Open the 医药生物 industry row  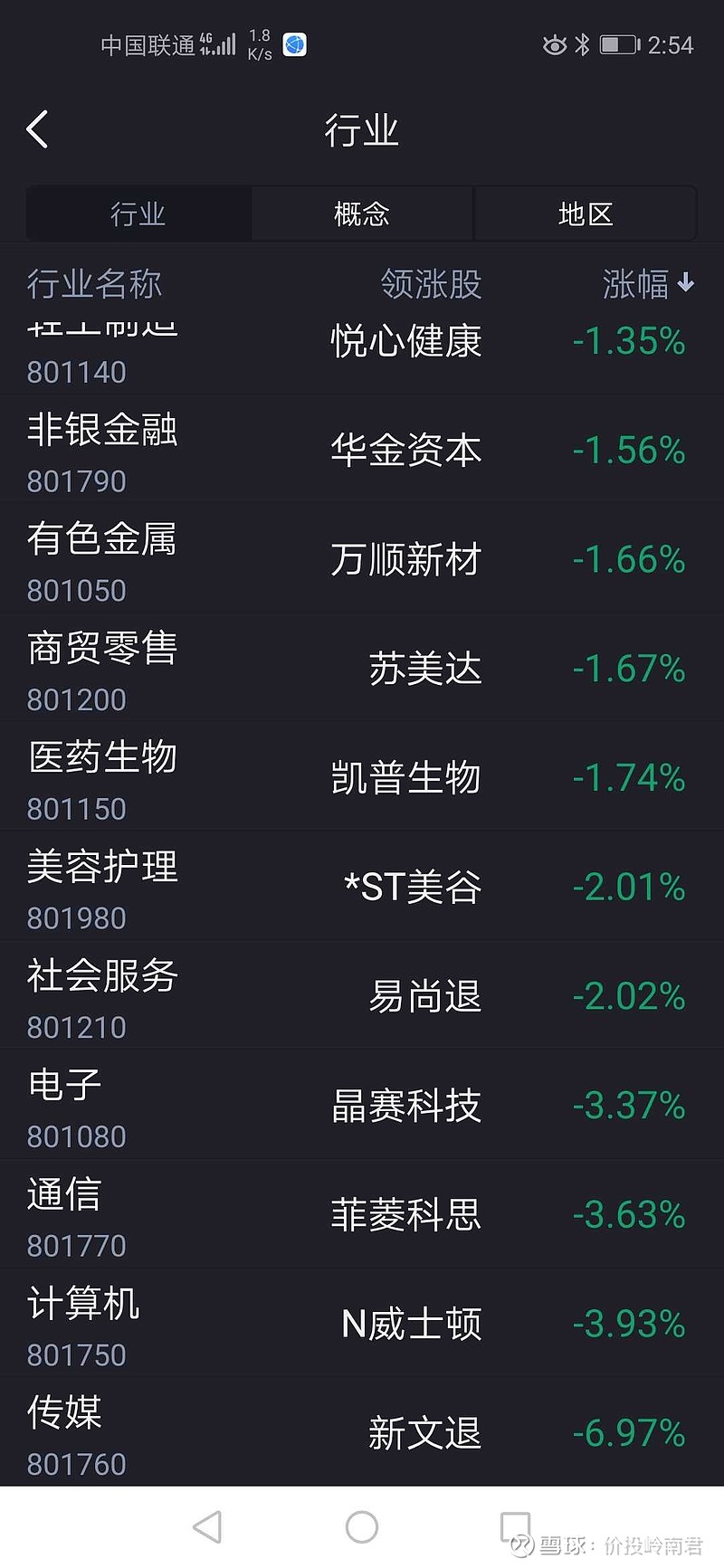pos(362,777)
